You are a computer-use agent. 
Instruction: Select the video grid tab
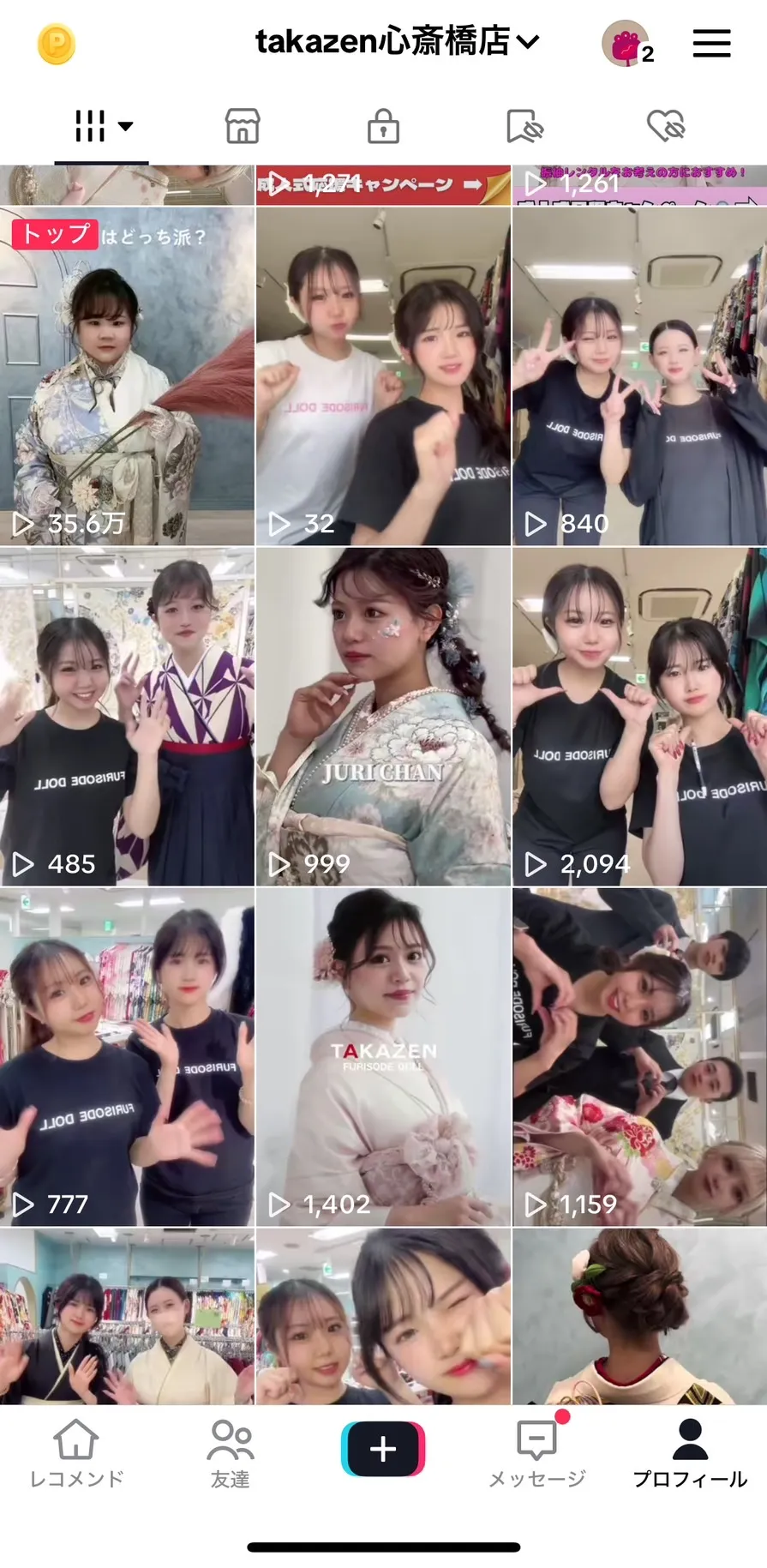point(101,127)
